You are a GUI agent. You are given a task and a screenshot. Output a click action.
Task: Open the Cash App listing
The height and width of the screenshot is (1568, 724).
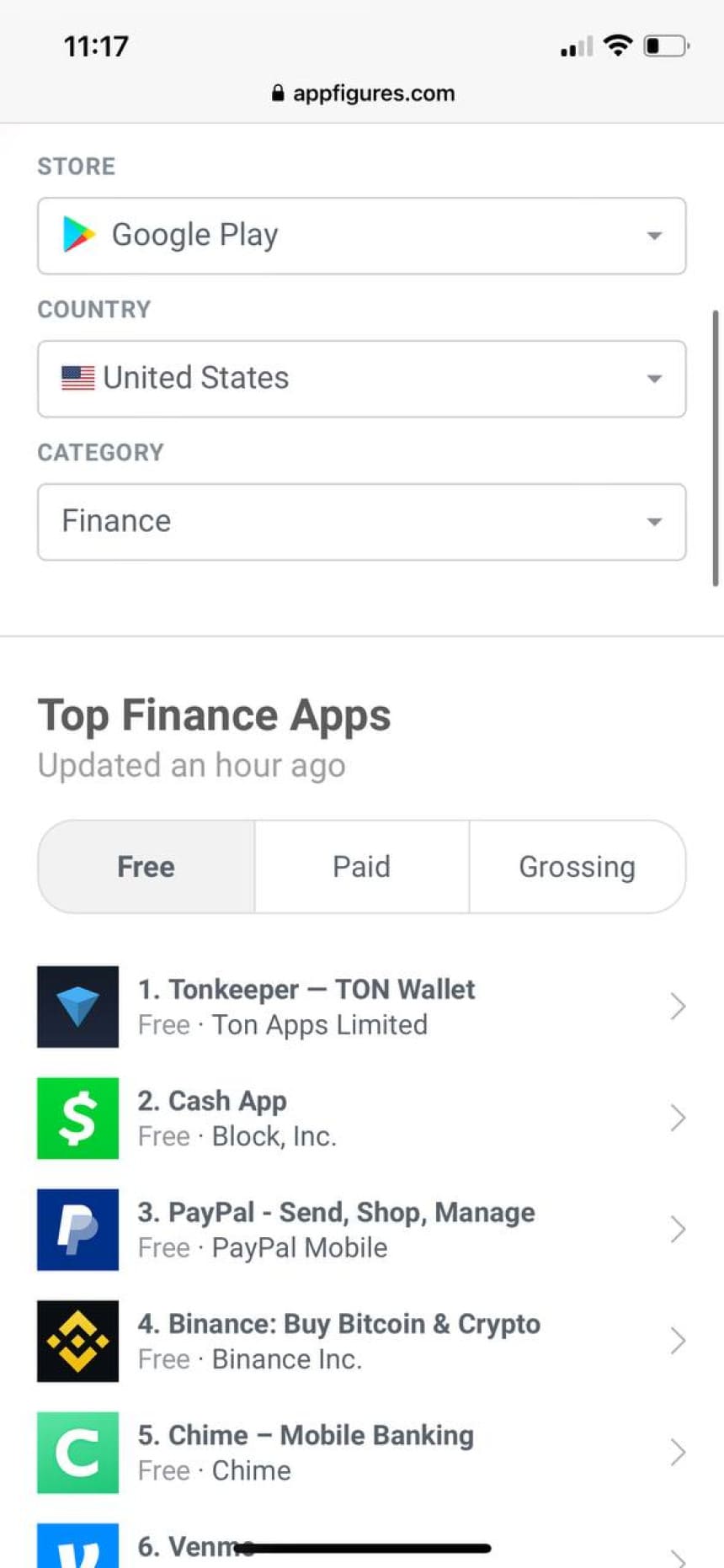pos(362,1118)
